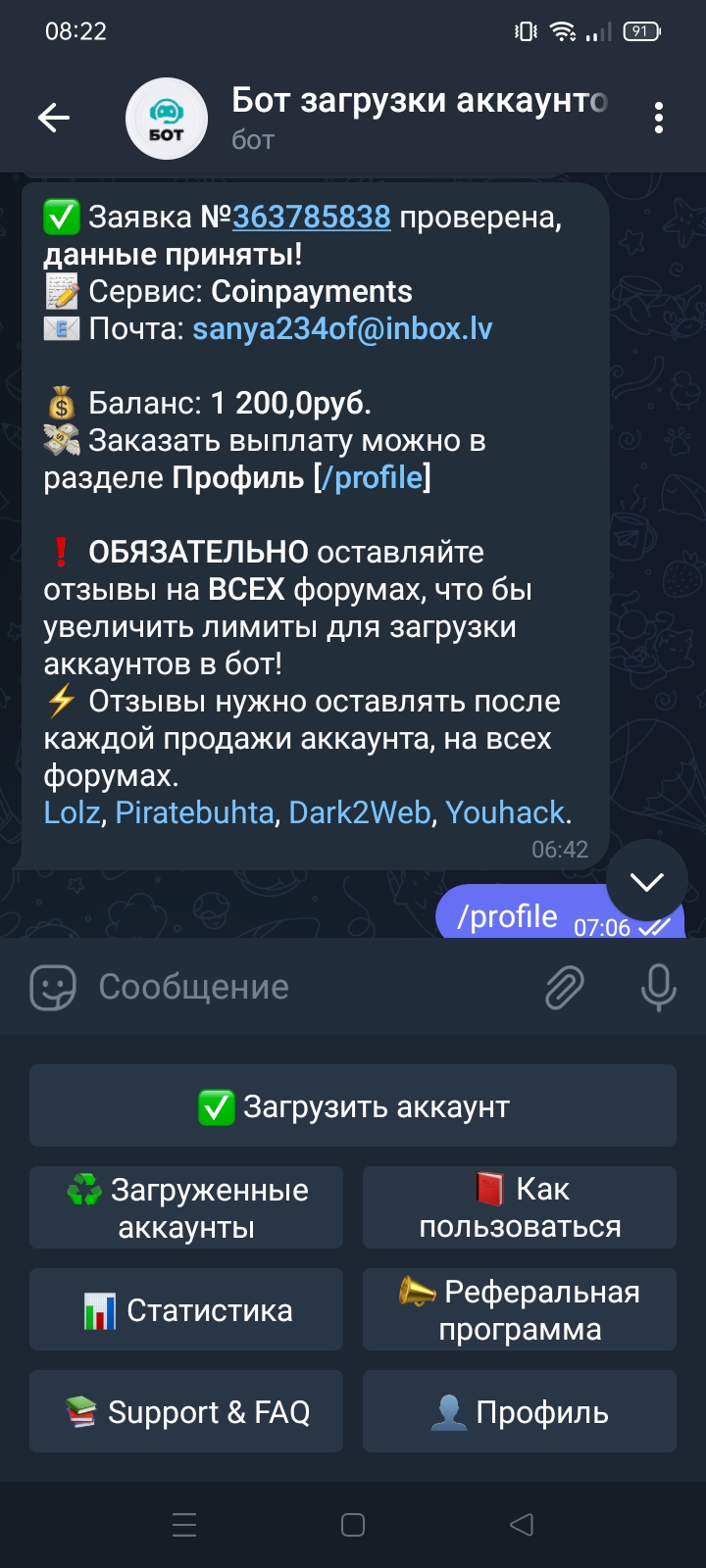Open the emoji and sticker panel
This screenshot has width=706, height=1568.
(53, 987)
